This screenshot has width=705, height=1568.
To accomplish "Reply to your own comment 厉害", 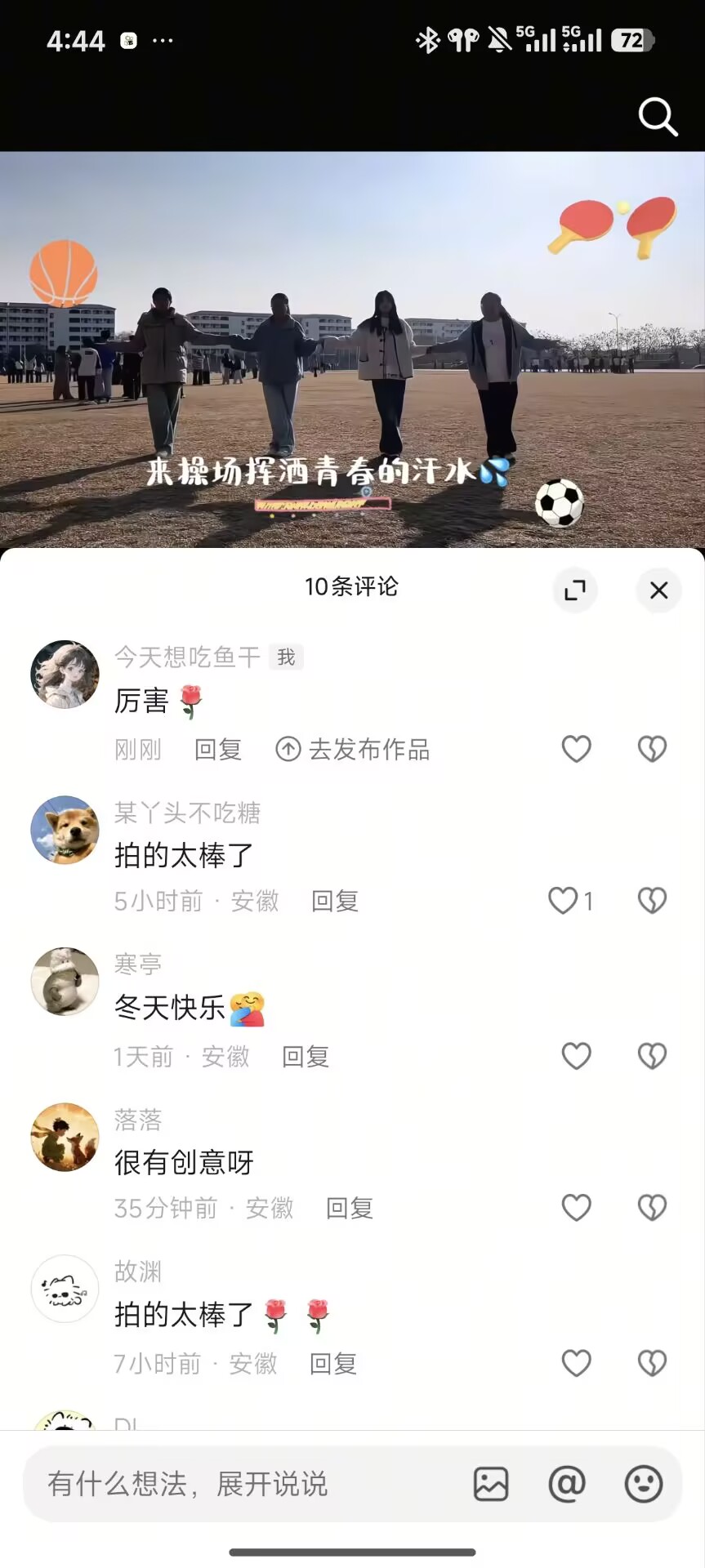I will (x=218, y=749).
